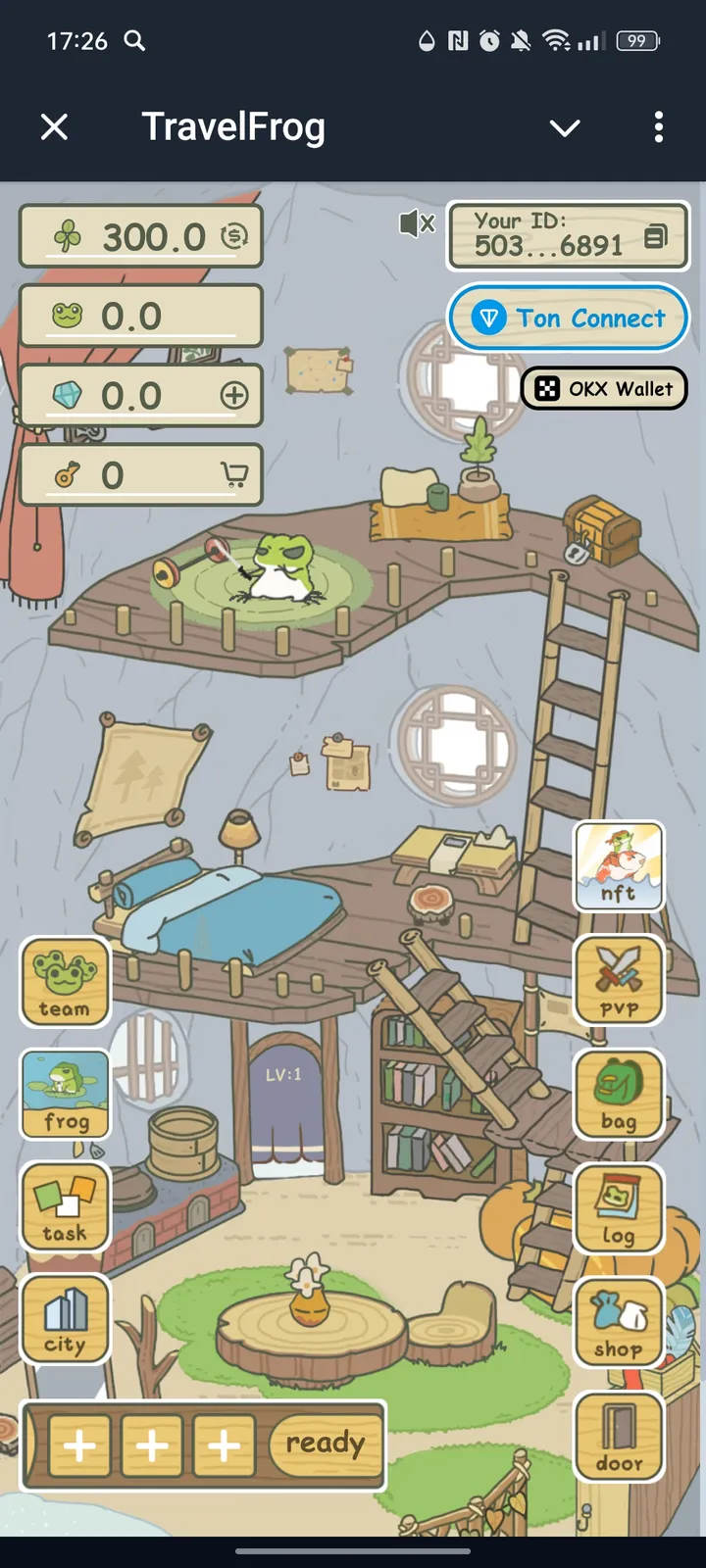Enter PVP mode
The height and width of the screenshot is (1568, 706).
(x=620, y=982)
